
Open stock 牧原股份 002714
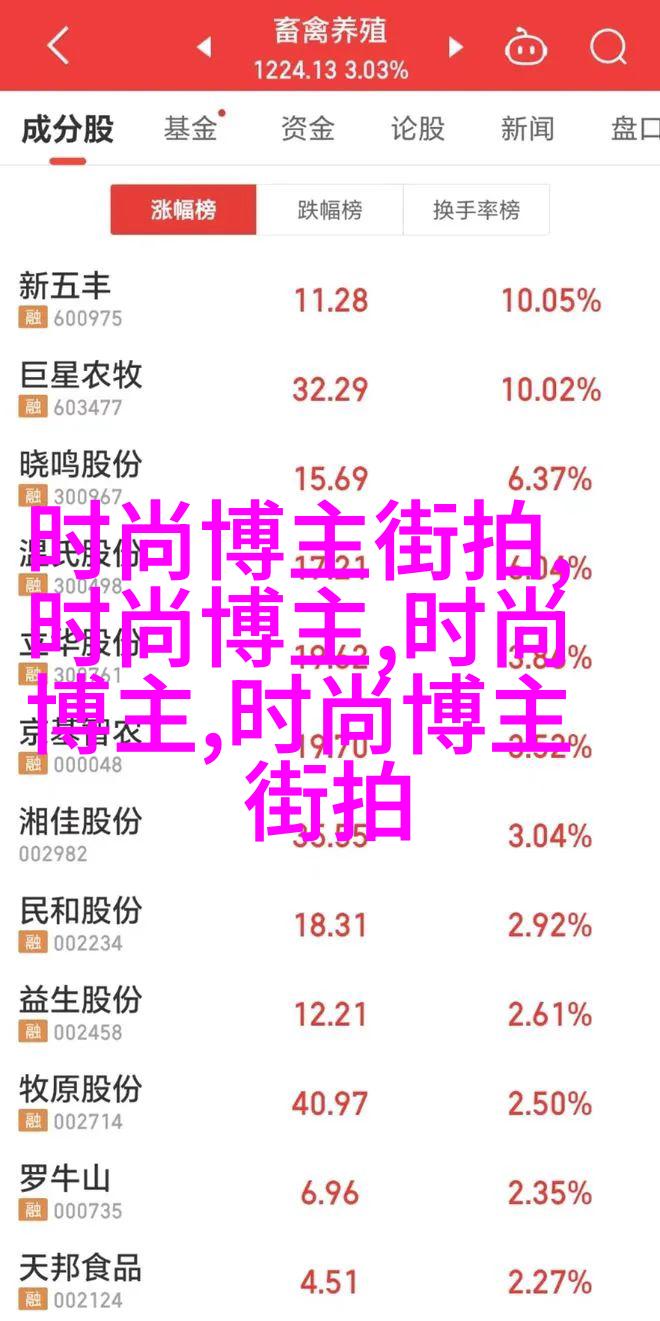coord(330,1103)
